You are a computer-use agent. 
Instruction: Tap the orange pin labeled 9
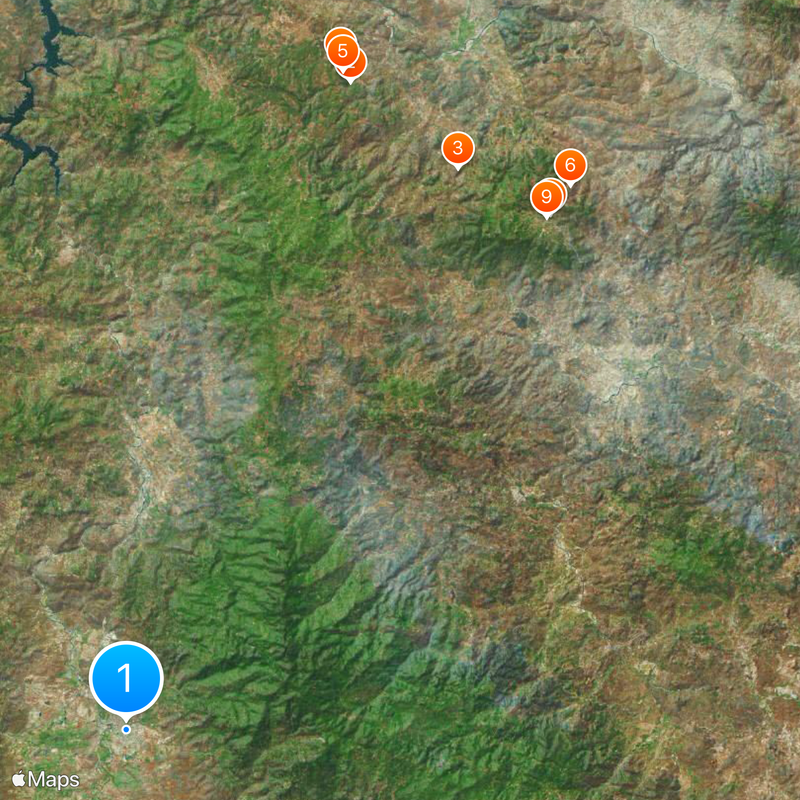coord(546,196)
